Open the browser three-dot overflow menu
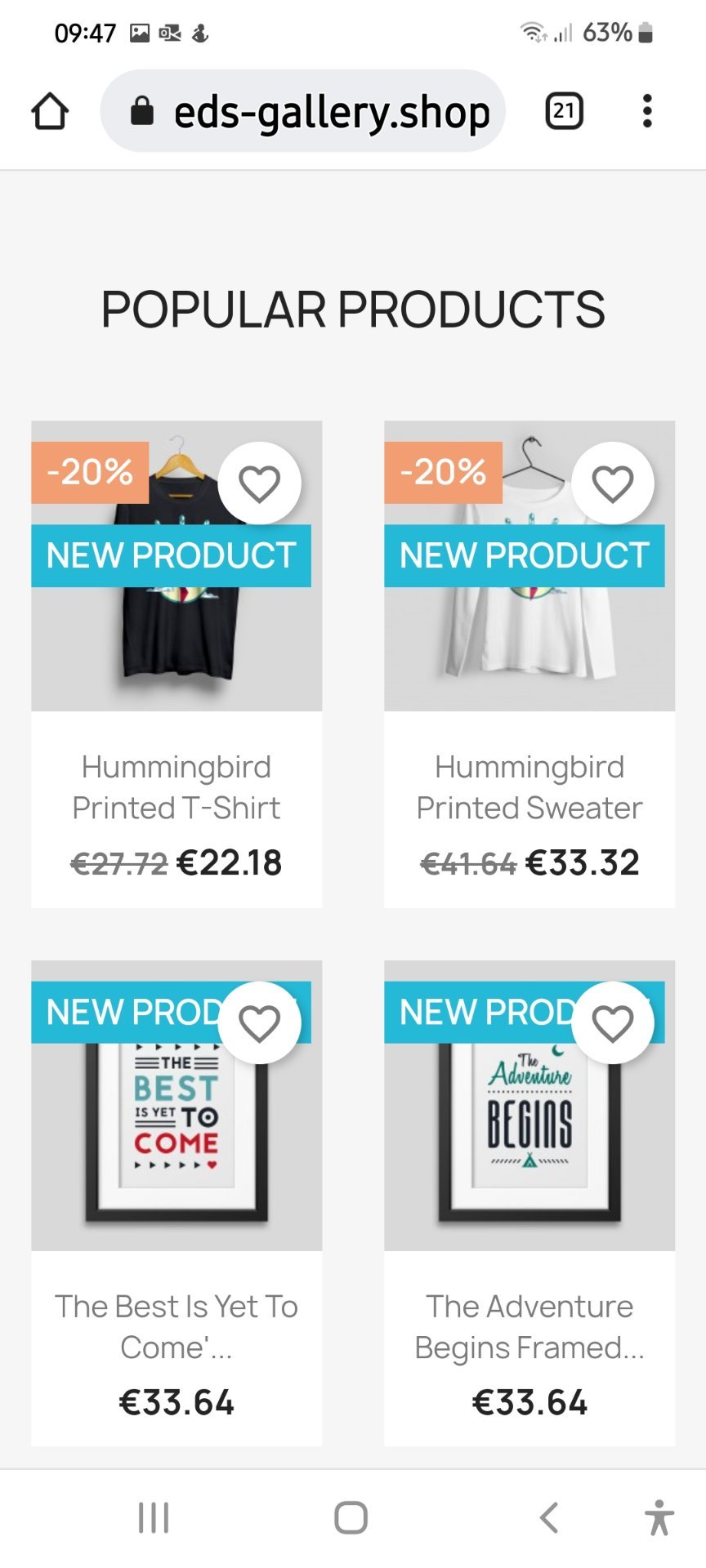 [647, 111]
